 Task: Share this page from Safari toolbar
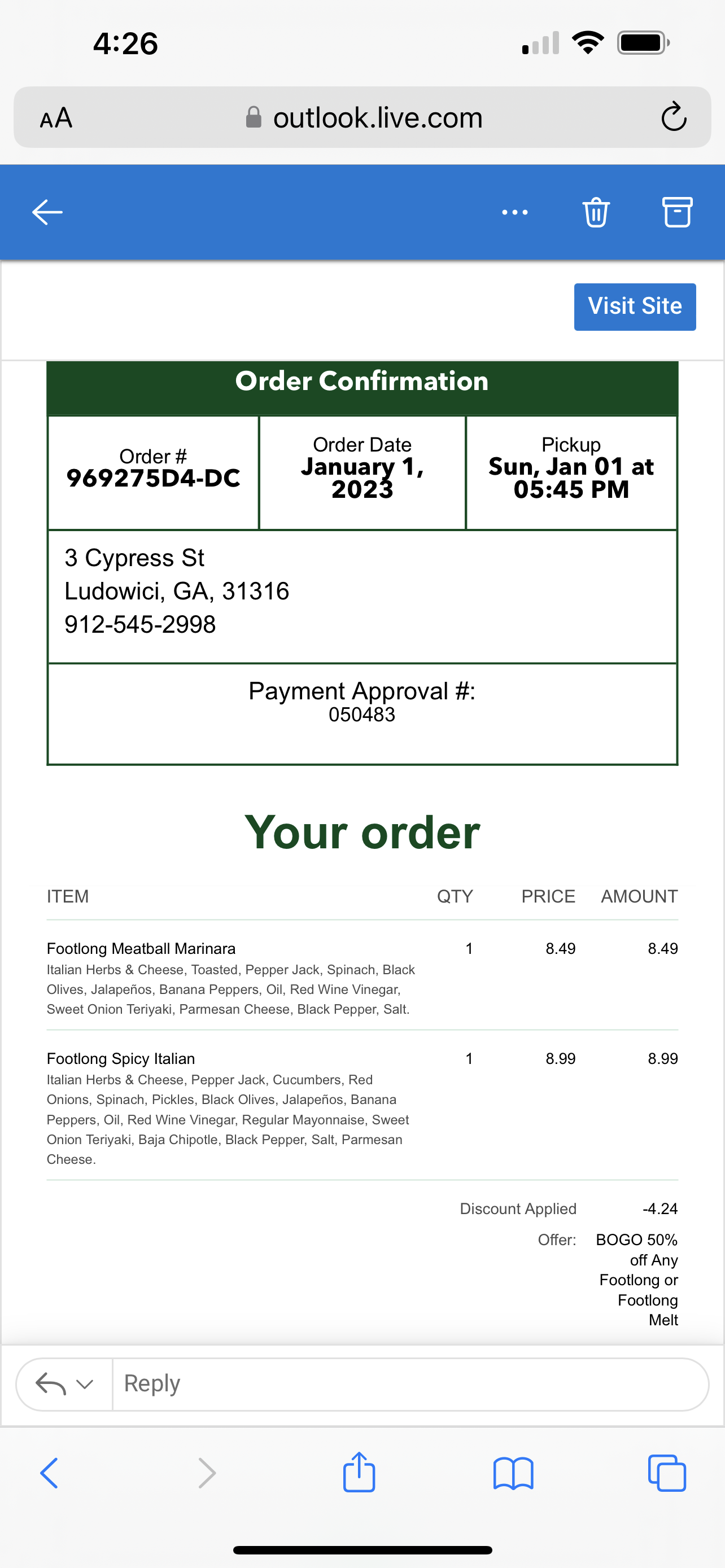tap(359, 1473)
